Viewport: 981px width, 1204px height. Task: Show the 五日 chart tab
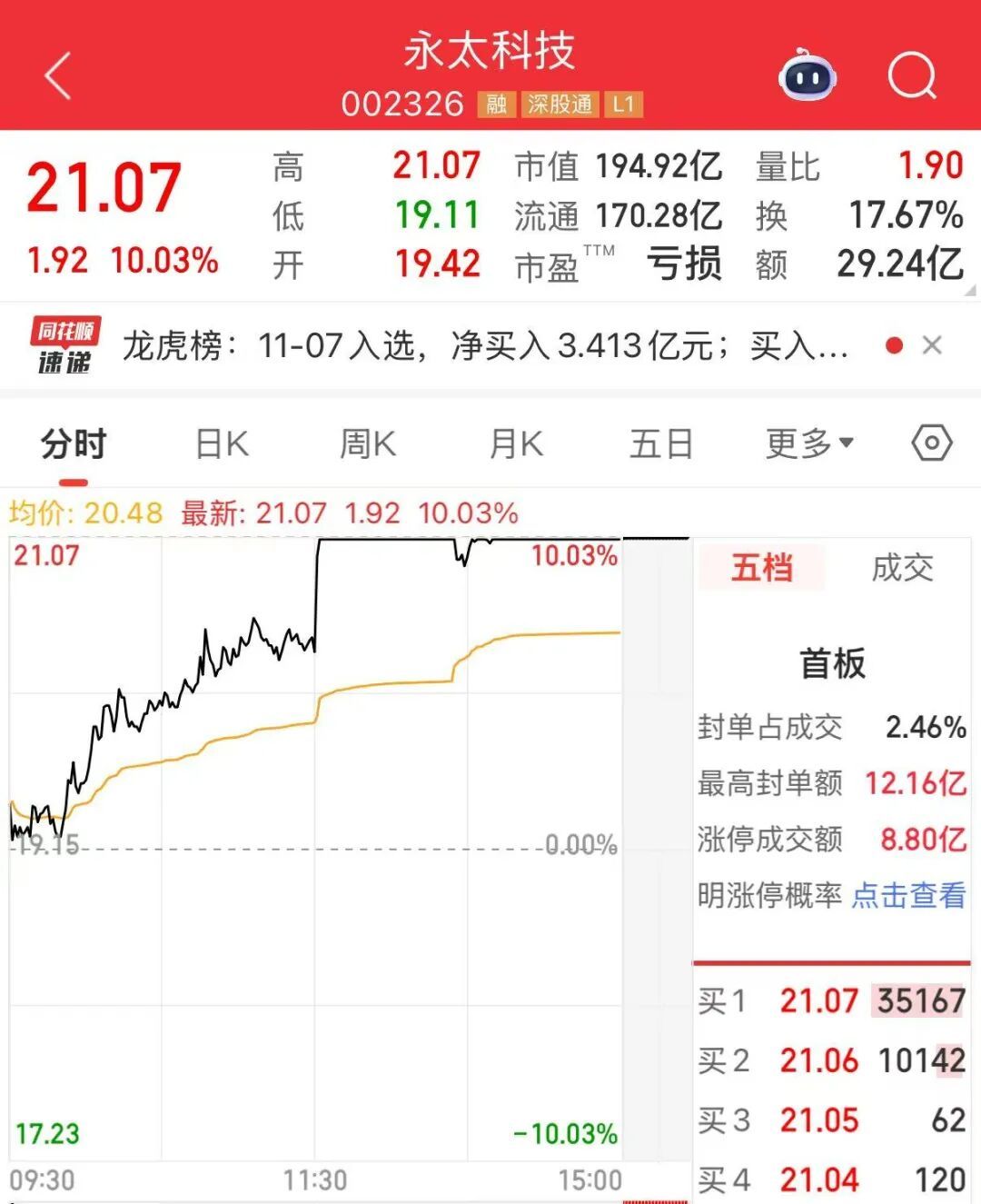click(661, 444)
